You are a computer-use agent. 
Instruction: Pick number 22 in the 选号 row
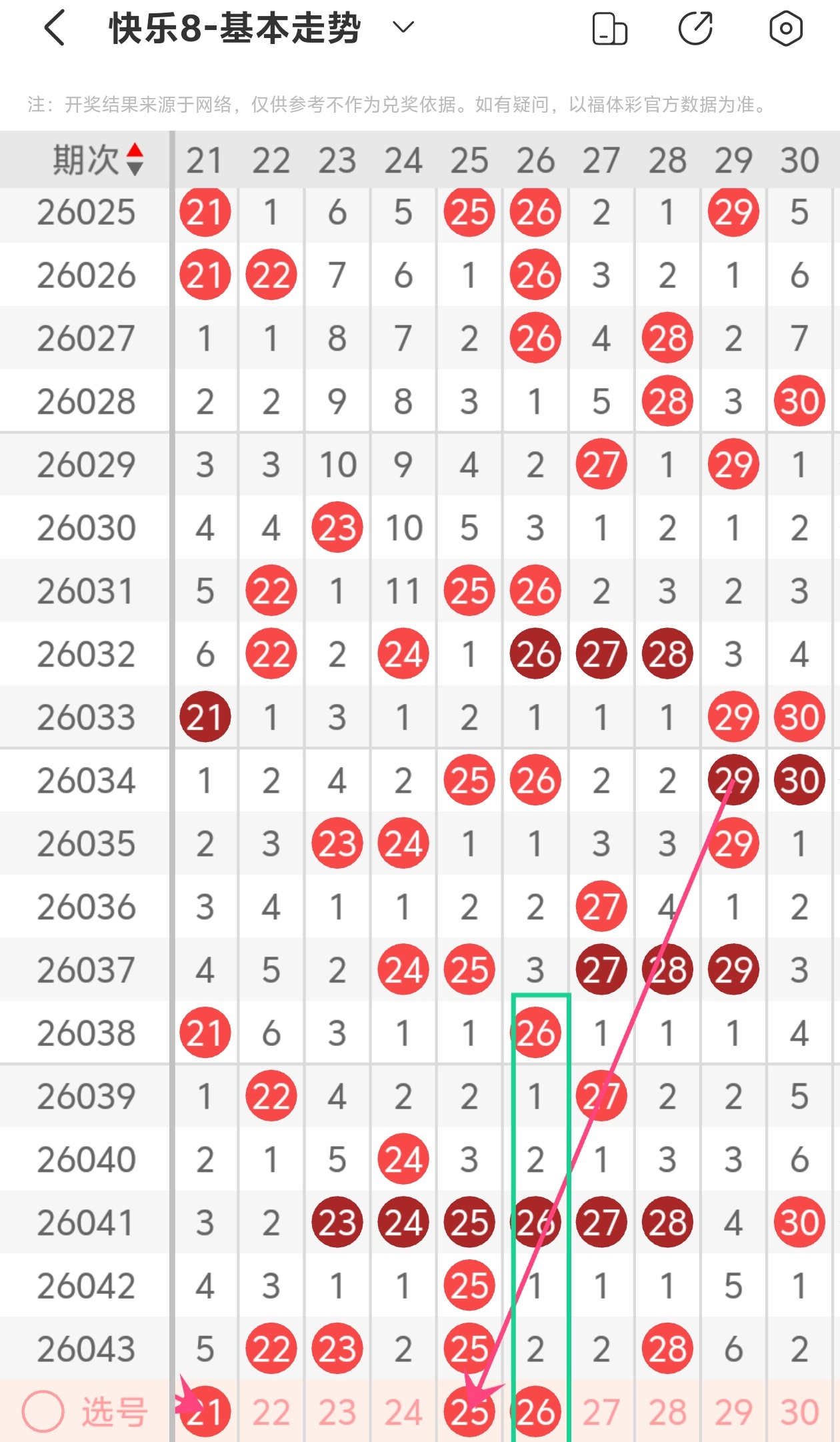(271, 1411)
